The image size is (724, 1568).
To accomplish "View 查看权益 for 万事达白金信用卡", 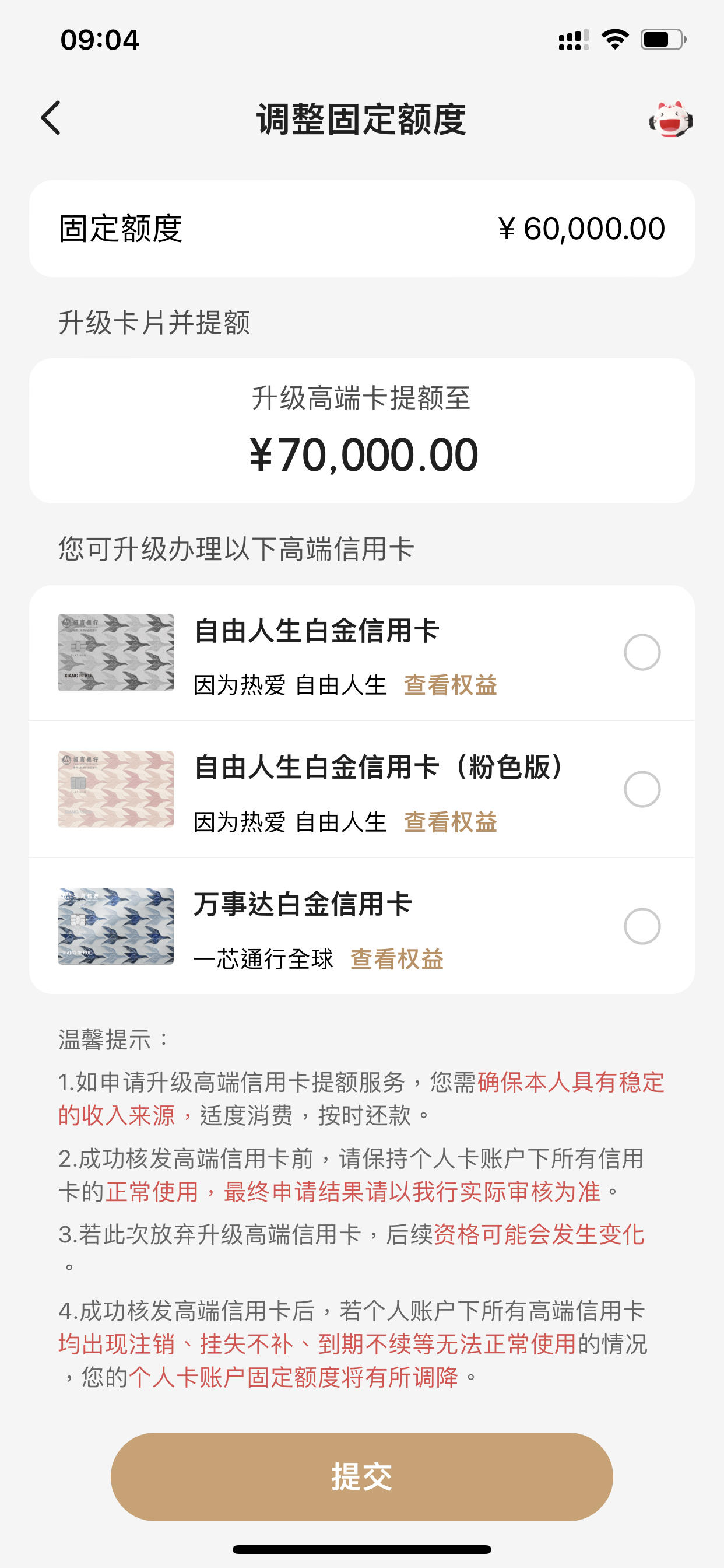I will click(396, 960).
